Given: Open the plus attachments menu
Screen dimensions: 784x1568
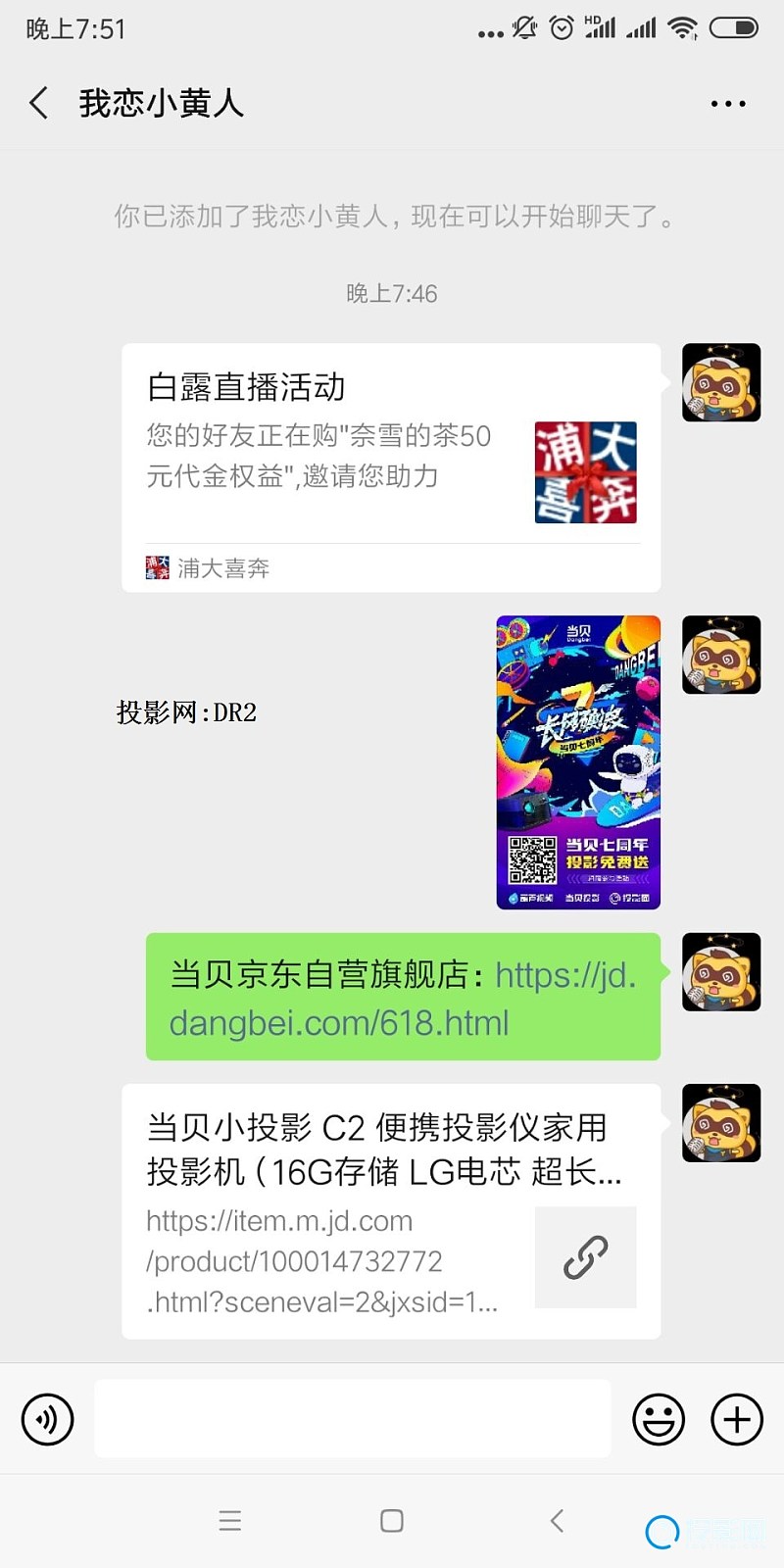Looking at the screenshot, I should click(736, 1418).
